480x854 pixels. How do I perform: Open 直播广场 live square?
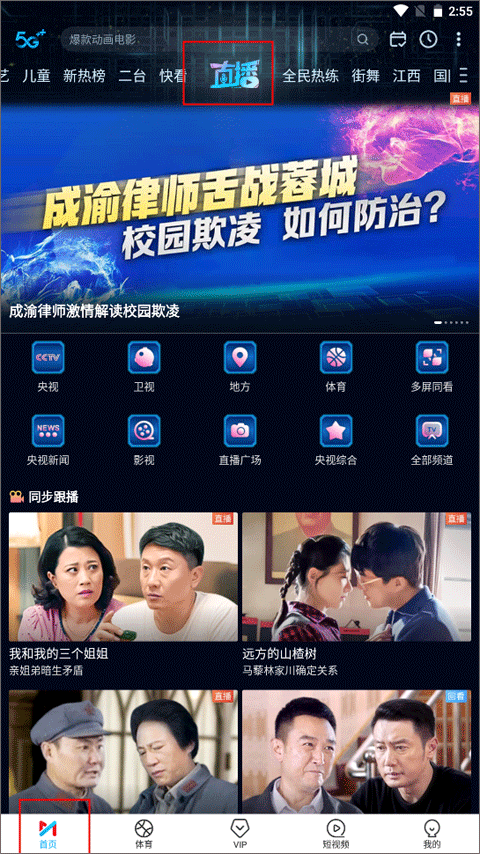coord(240,440)
